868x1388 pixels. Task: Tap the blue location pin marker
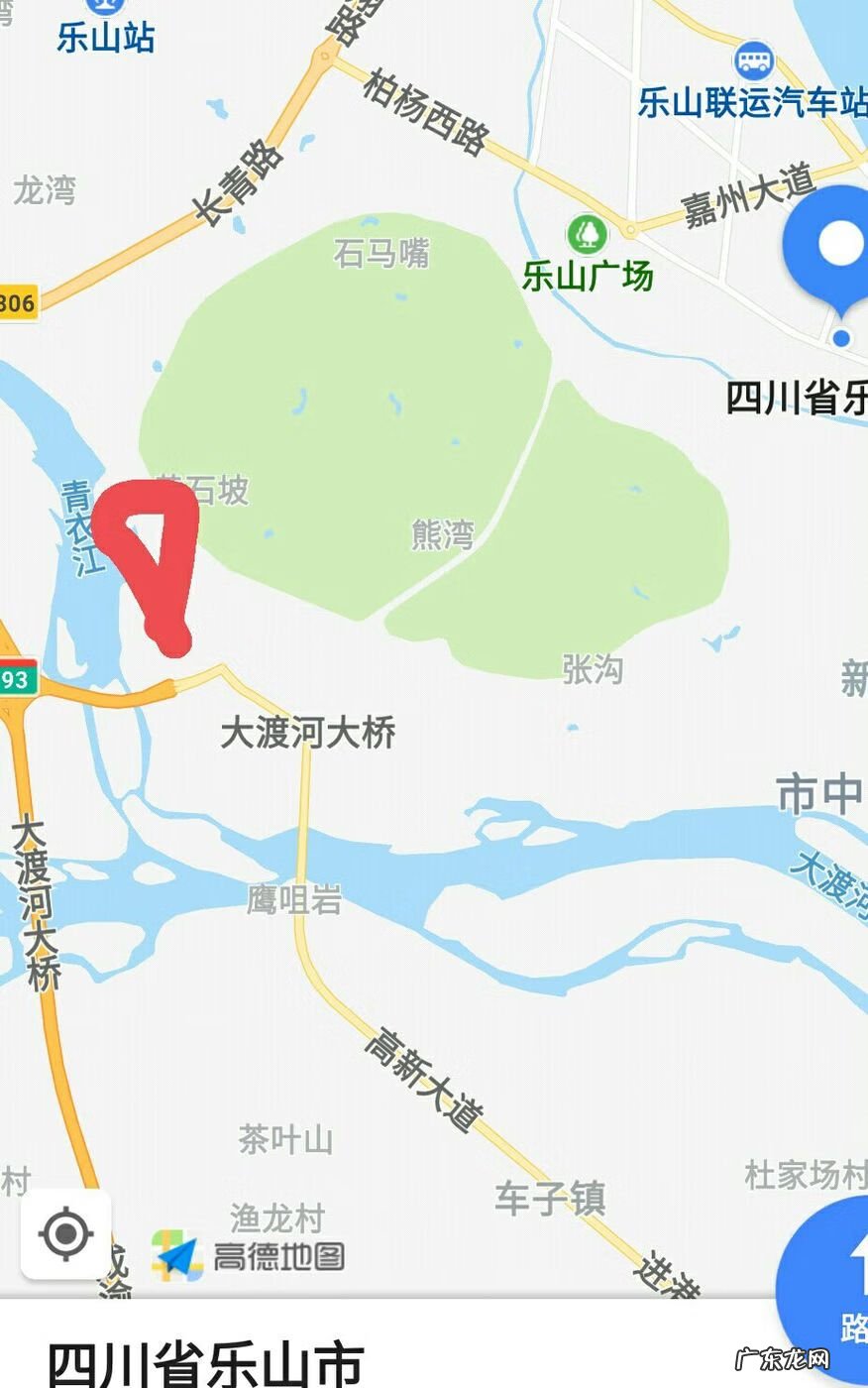tap(841, 243)
